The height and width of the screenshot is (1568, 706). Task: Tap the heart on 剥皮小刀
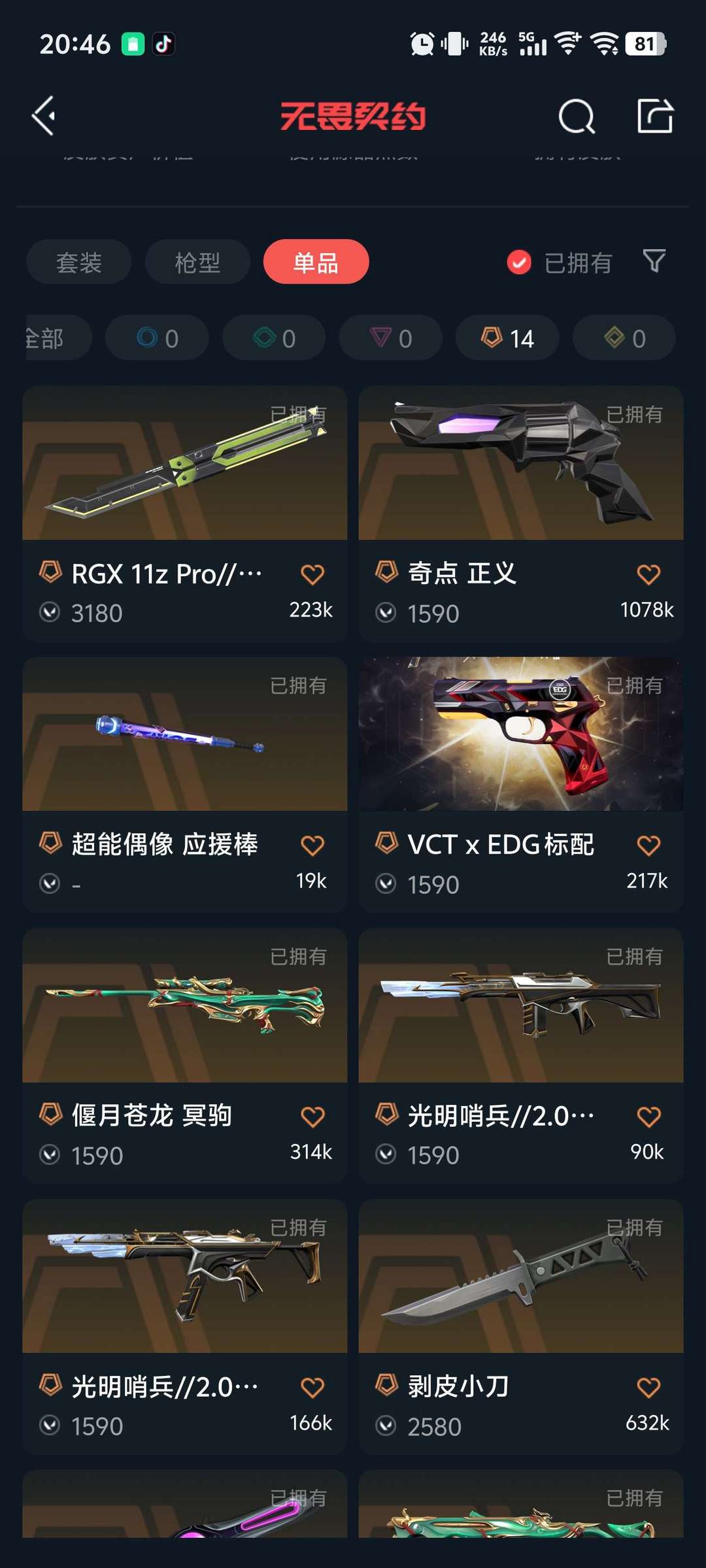(648, 1388)
